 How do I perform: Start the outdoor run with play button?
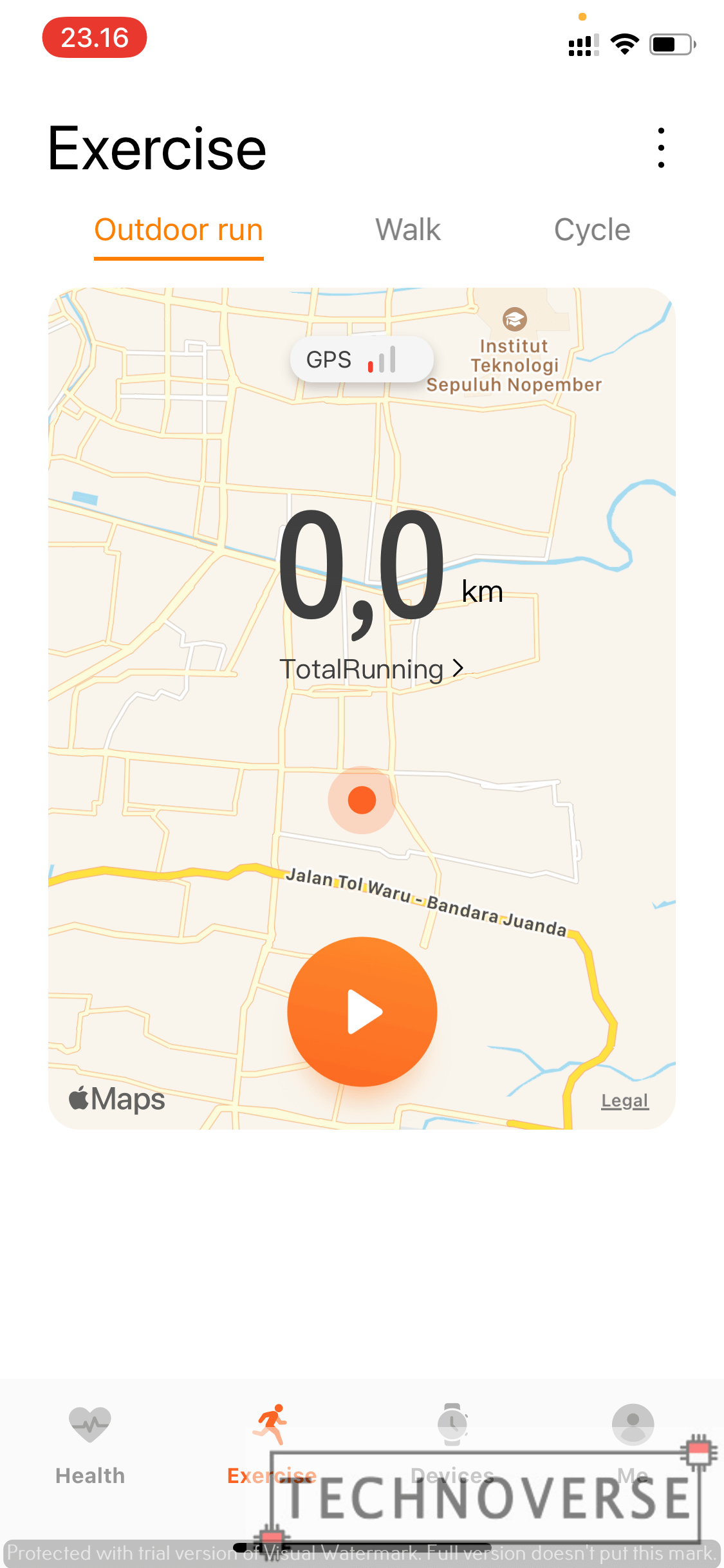coord(362,1011)
